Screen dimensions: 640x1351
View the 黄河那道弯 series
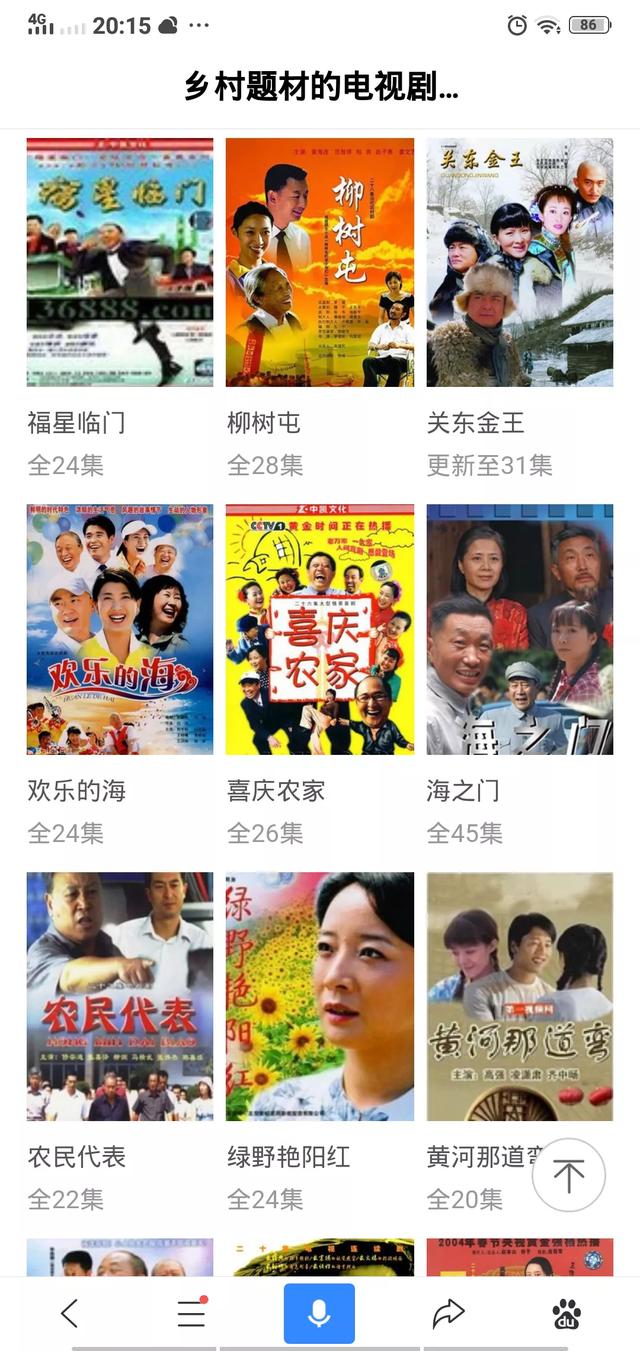520,996
